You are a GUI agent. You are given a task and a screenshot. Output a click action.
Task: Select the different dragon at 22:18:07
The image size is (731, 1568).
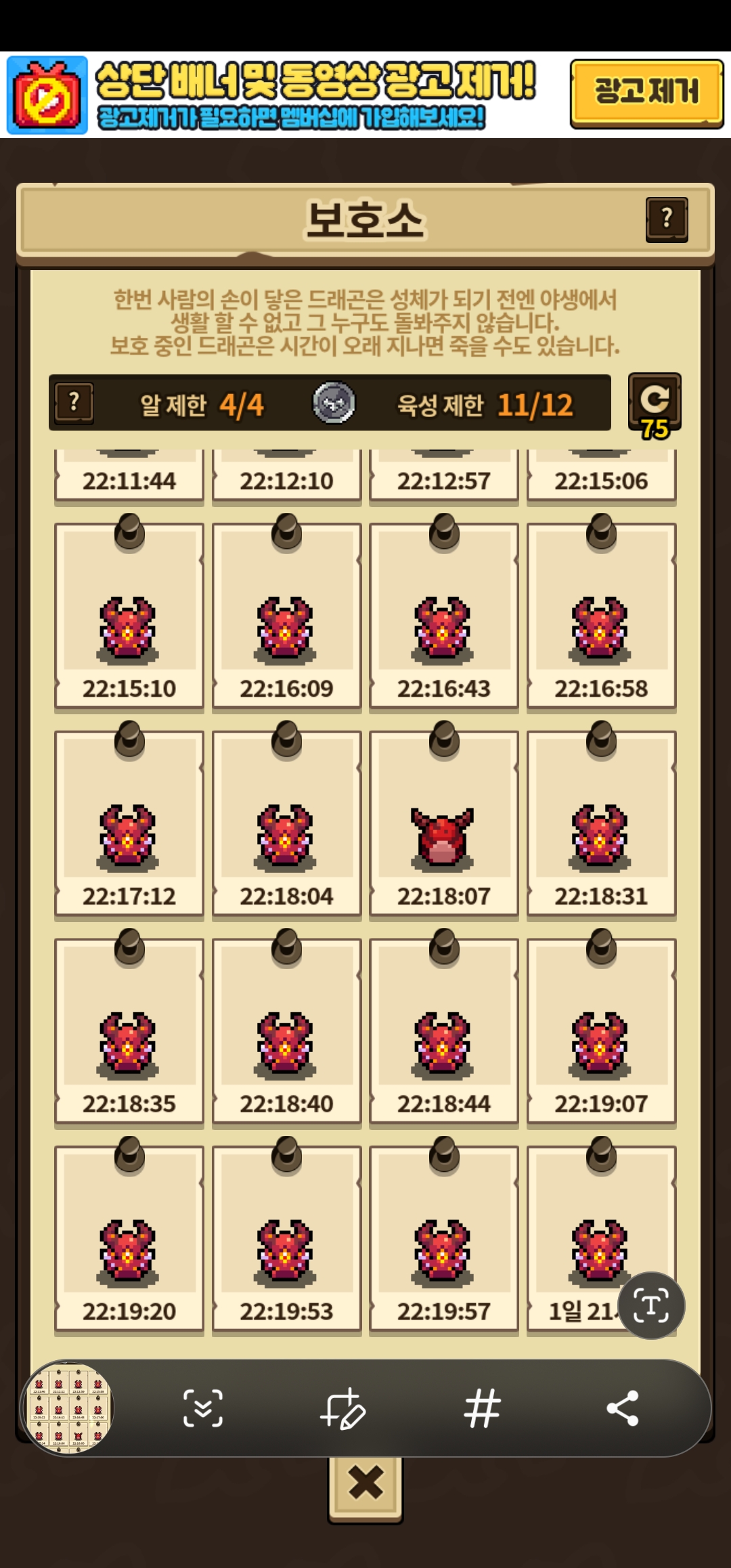point(443,824)
